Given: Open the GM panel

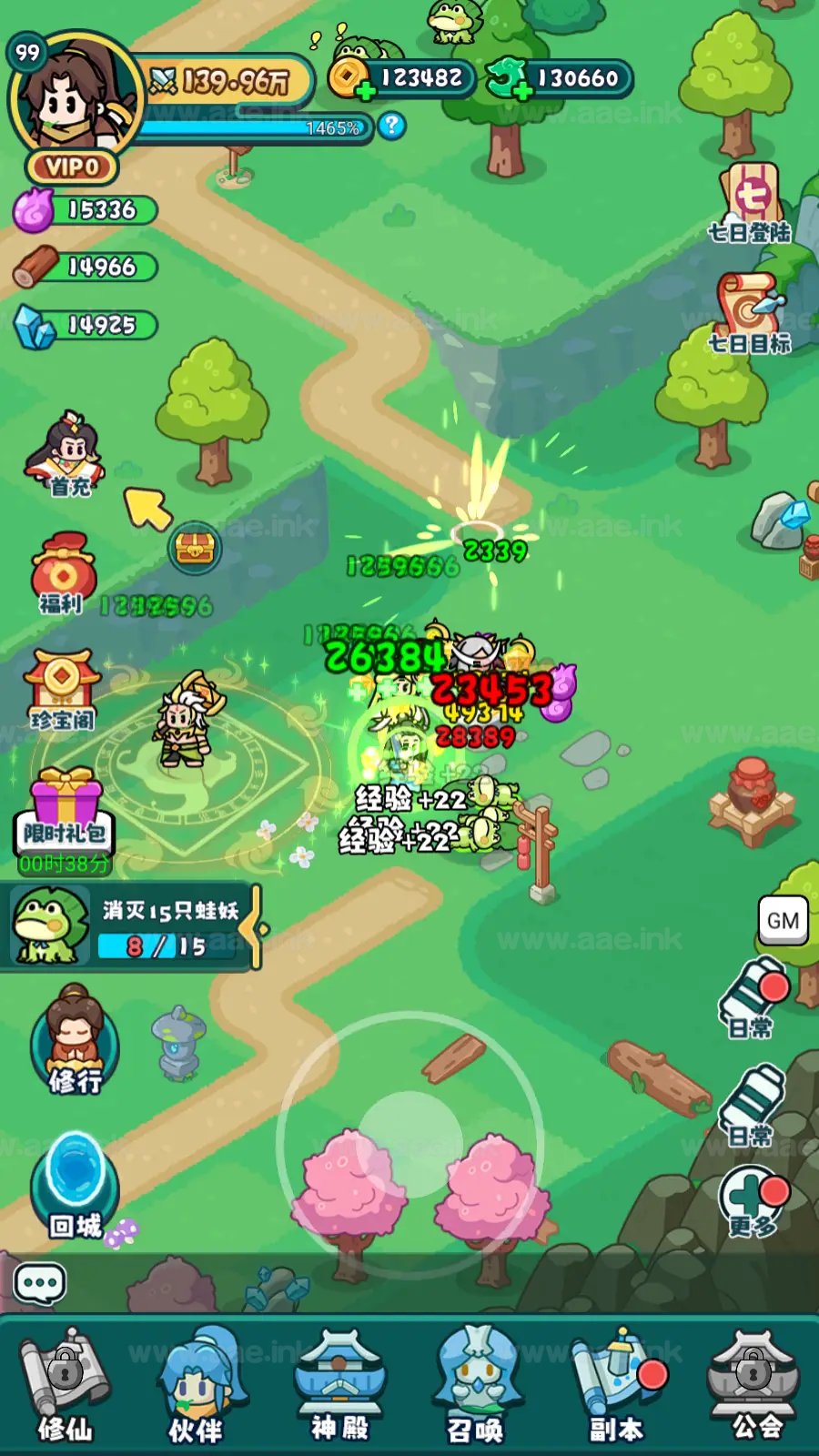Looking at the screenshot, I should 783,920.
